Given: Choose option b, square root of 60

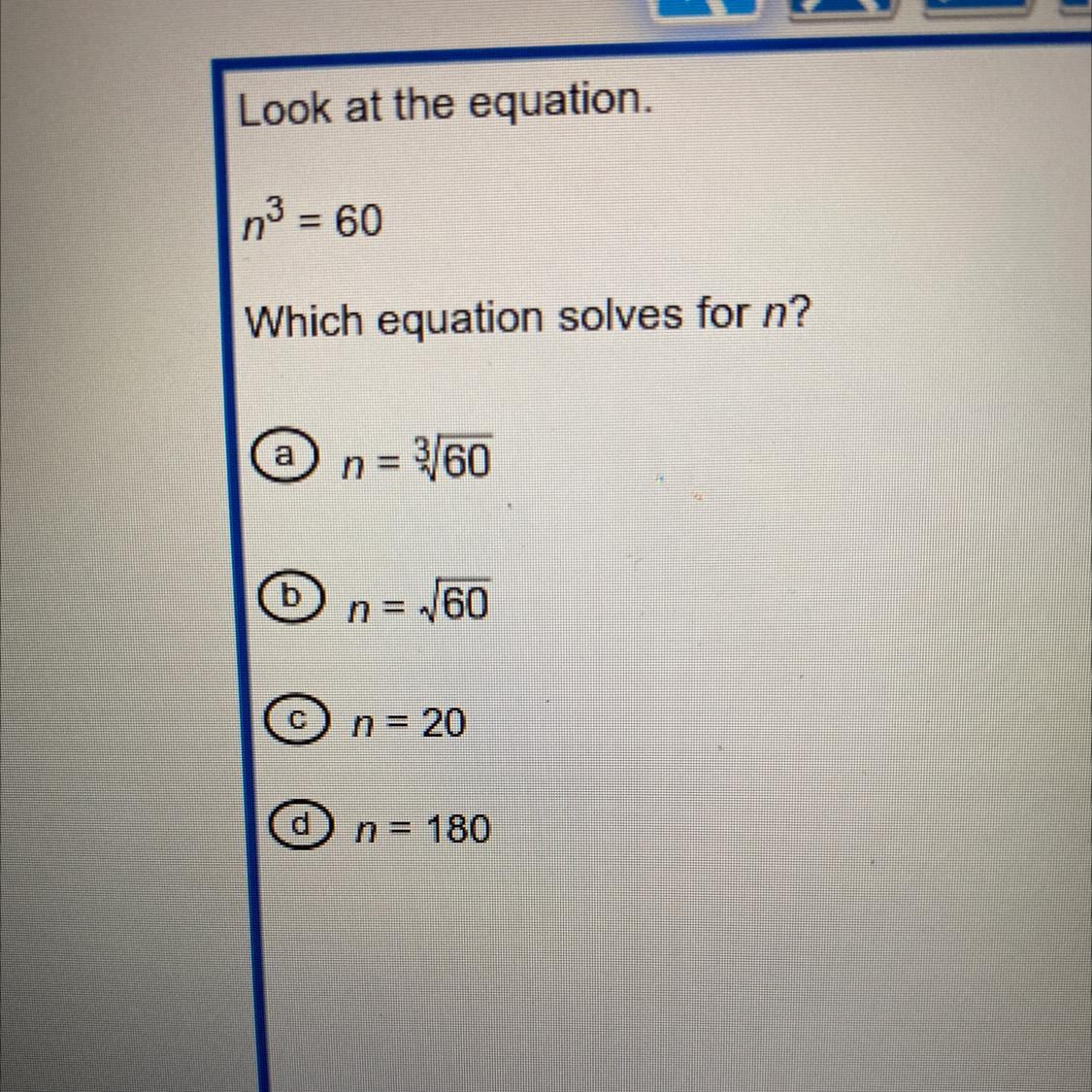Looking at the screenshot, I should click(x=292, y=598).
